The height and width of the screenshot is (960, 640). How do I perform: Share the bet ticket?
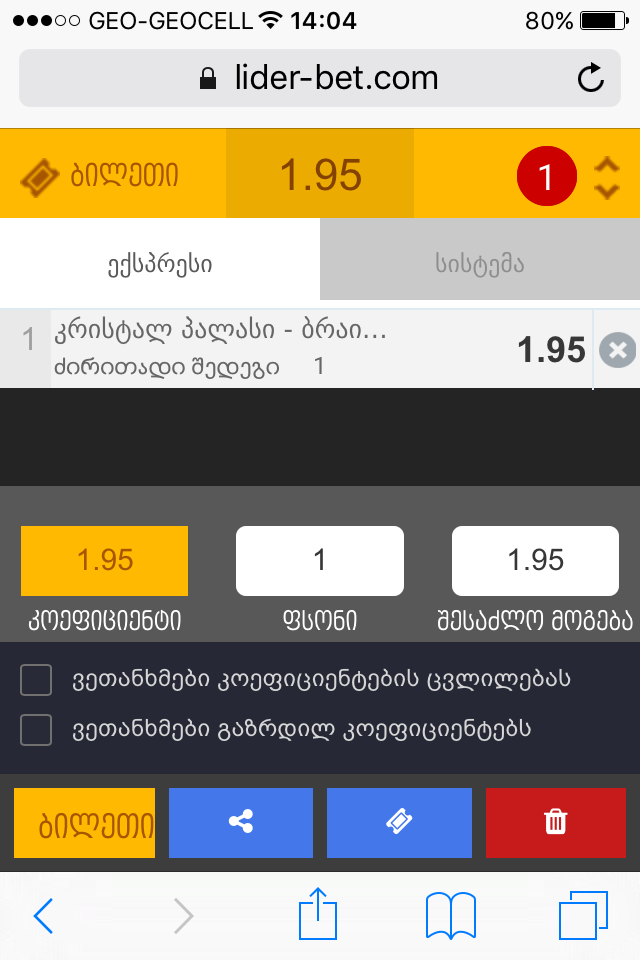(x=241, y=823)
